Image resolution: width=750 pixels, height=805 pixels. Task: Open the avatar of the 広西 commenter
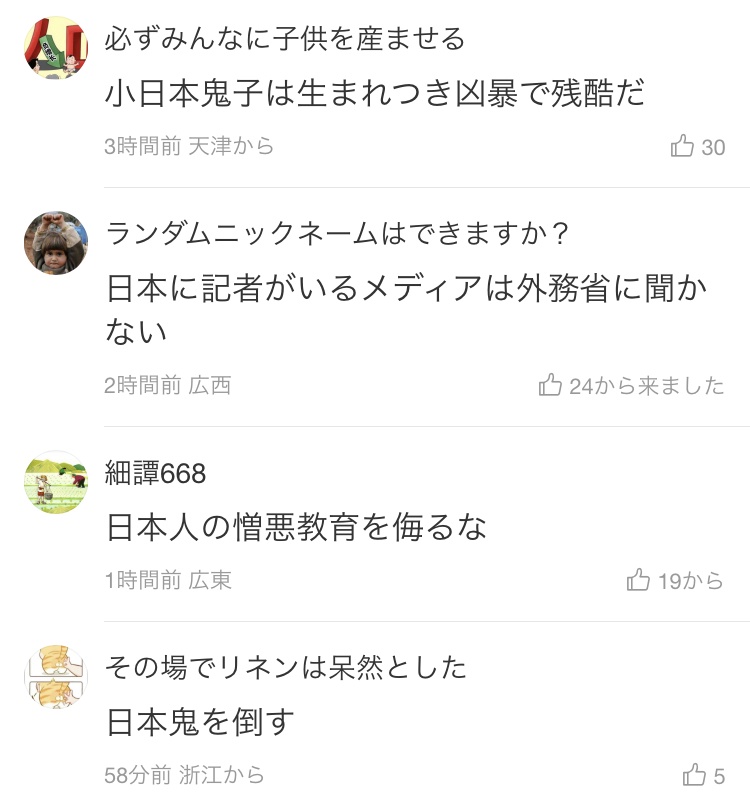click(56, 243)
